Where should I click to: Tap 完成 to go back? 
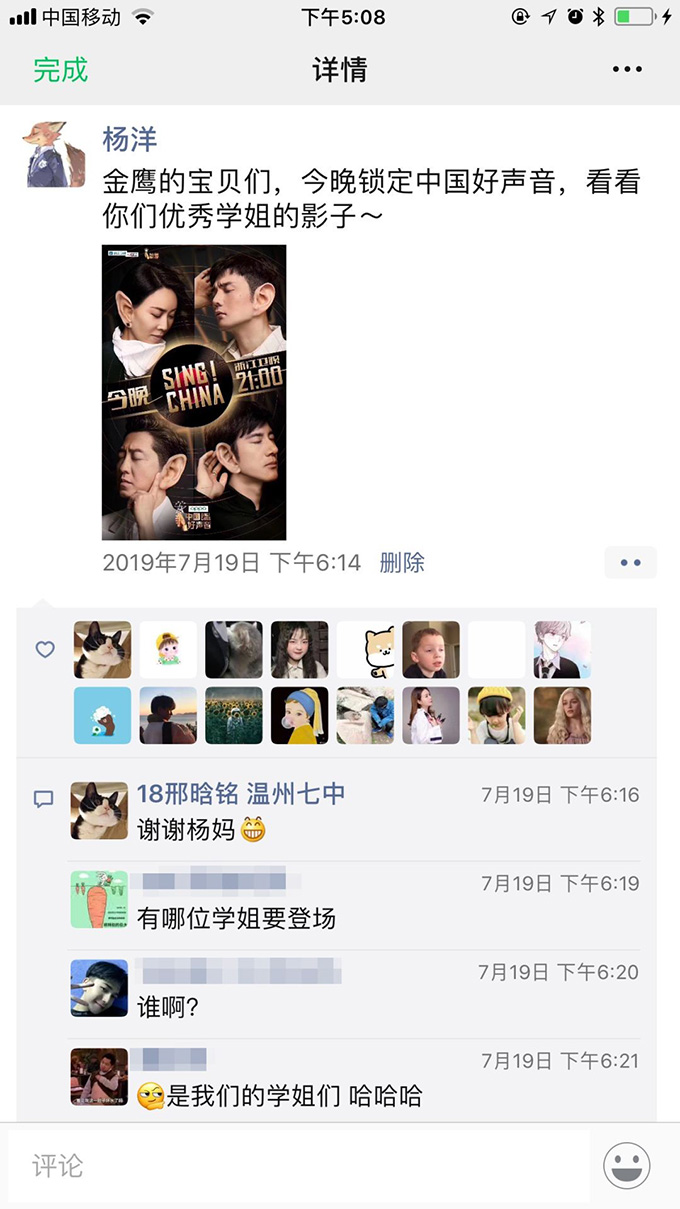click(61, 70)
